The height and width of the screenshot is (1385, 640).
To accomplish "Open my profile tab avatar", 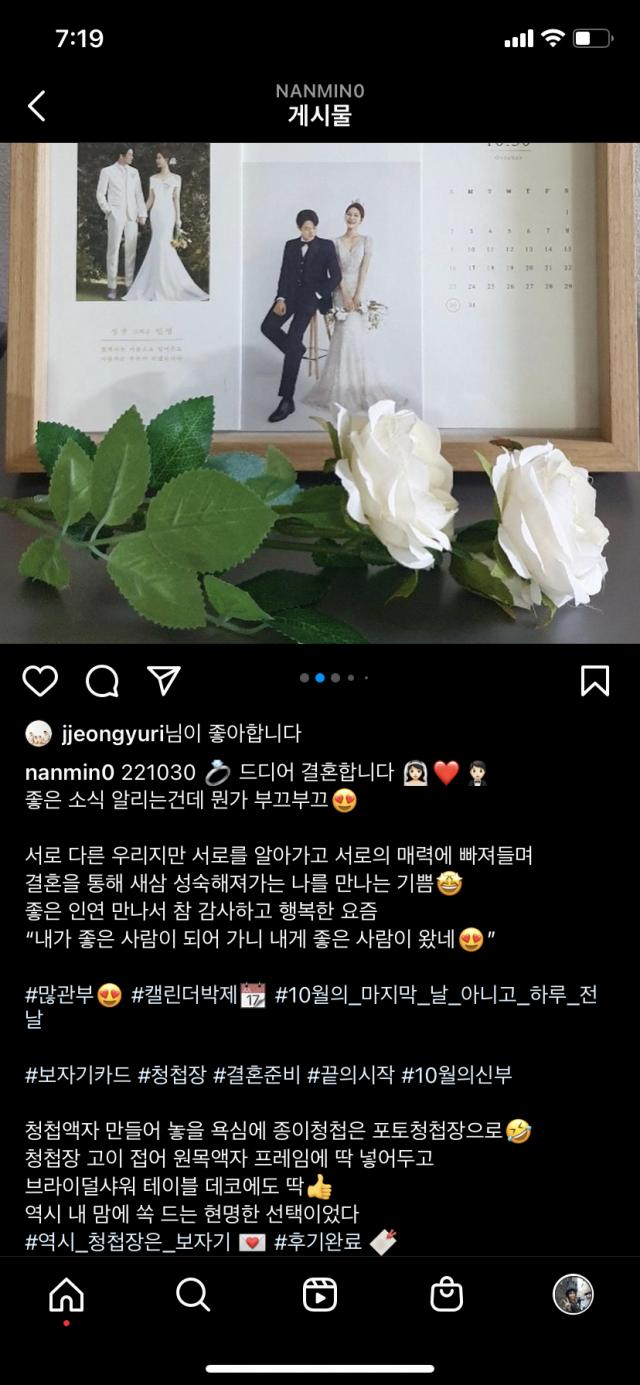I will (x=573, y=1294).
